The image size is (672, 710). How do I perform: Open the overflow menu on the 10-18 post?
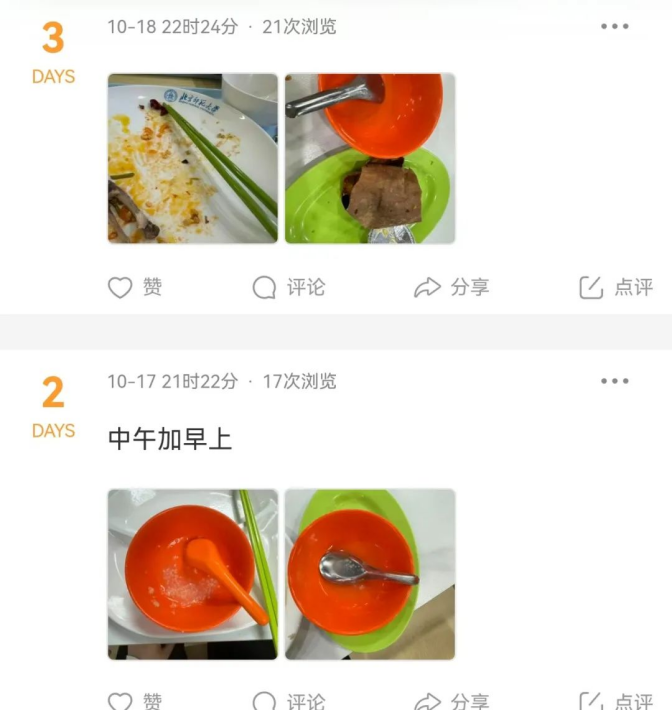(615, 27)
